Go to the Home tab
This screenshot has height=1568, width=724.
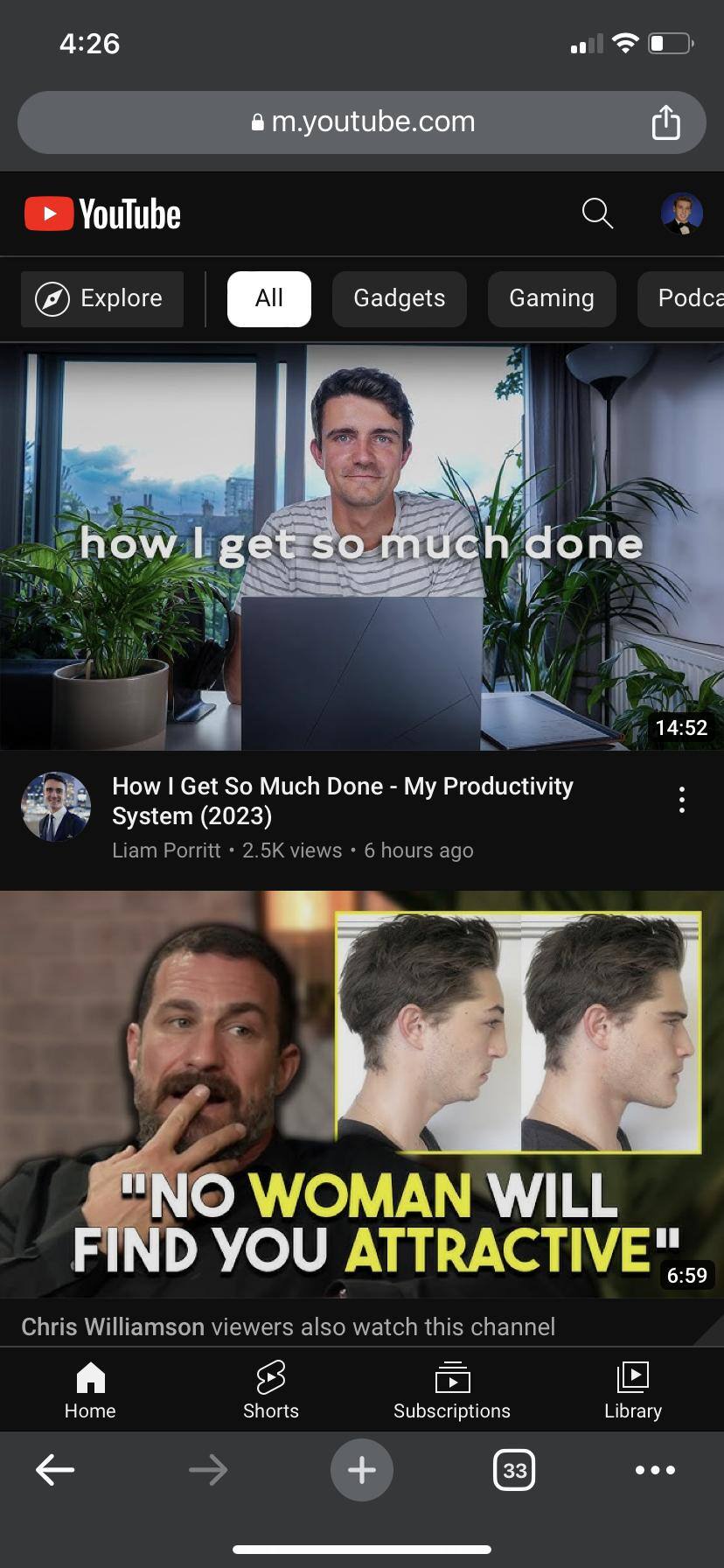(x=90, y=1389)
